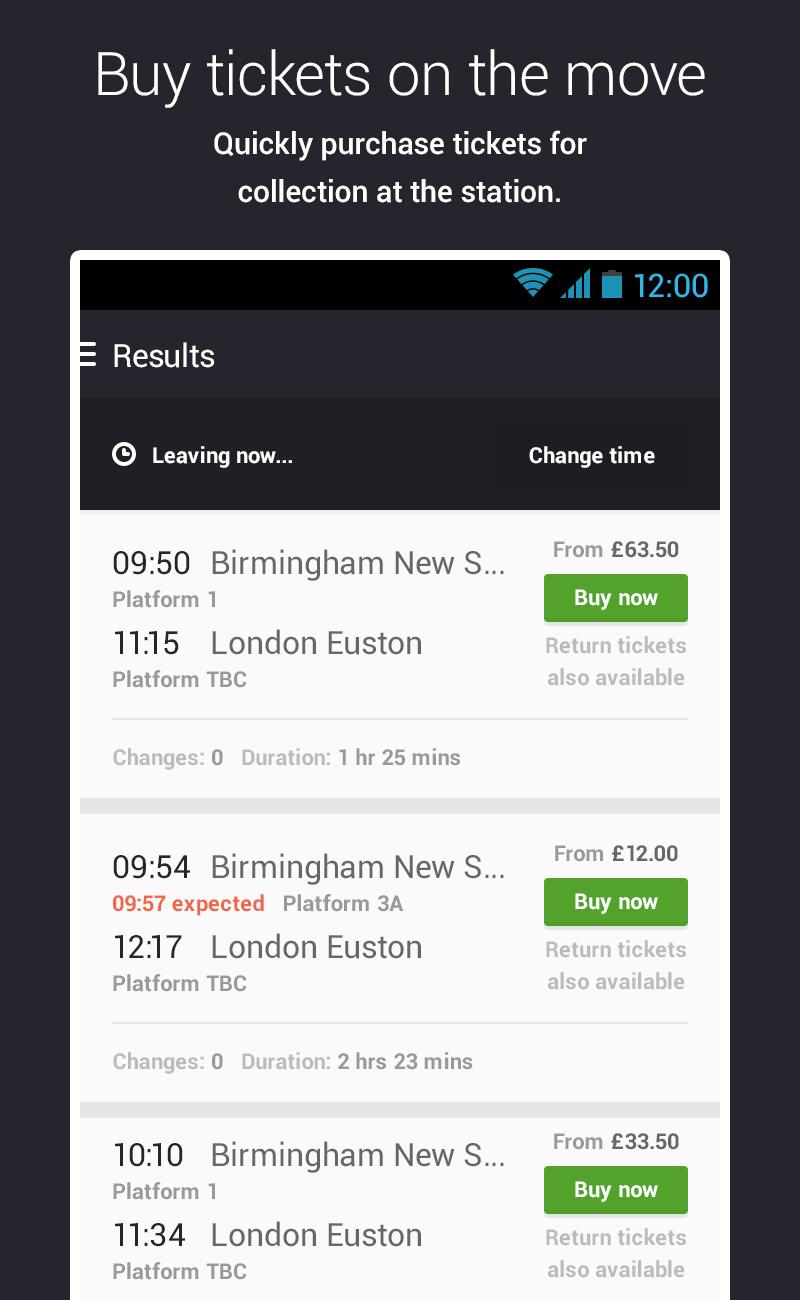Click Platform 3A label on delayed train
Image resolution: width=800 pixels, height=1300 pixels.
pos(342,903)
